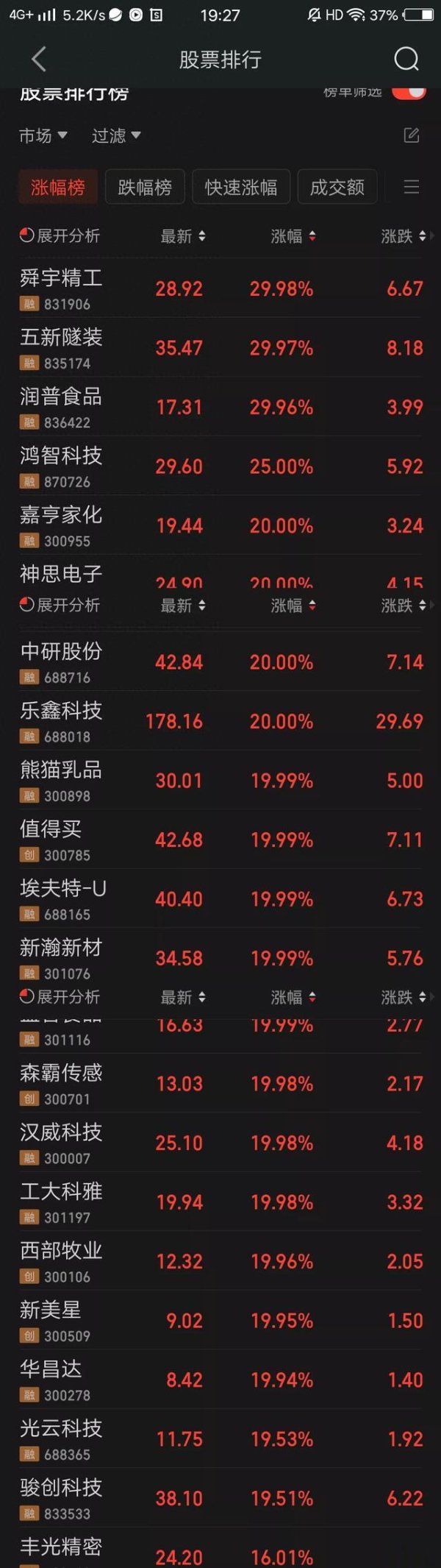Open the 市场 dropdown
The image size is (441, 1568).
coord(43,135)
